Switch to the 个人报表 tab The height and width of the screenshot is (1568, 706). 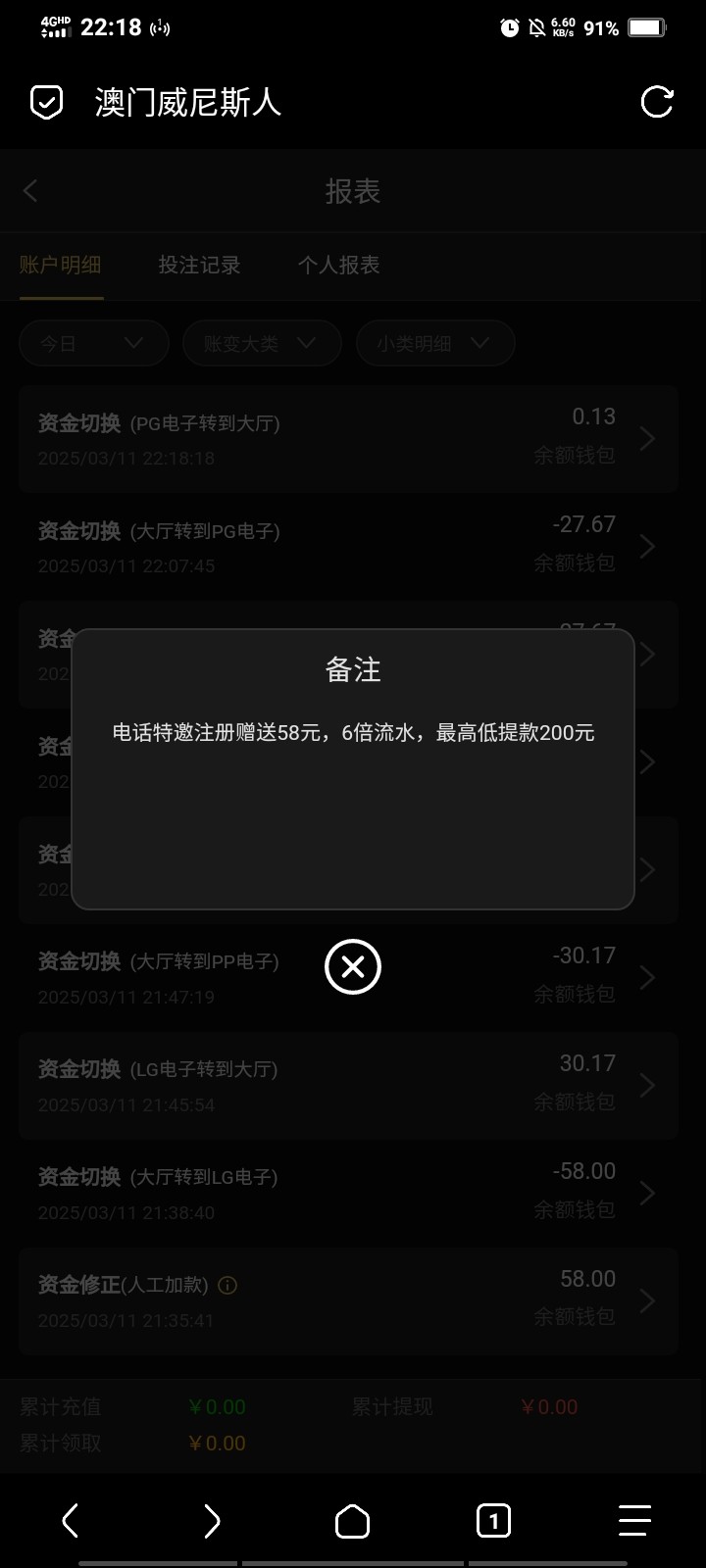coord(338,265)
